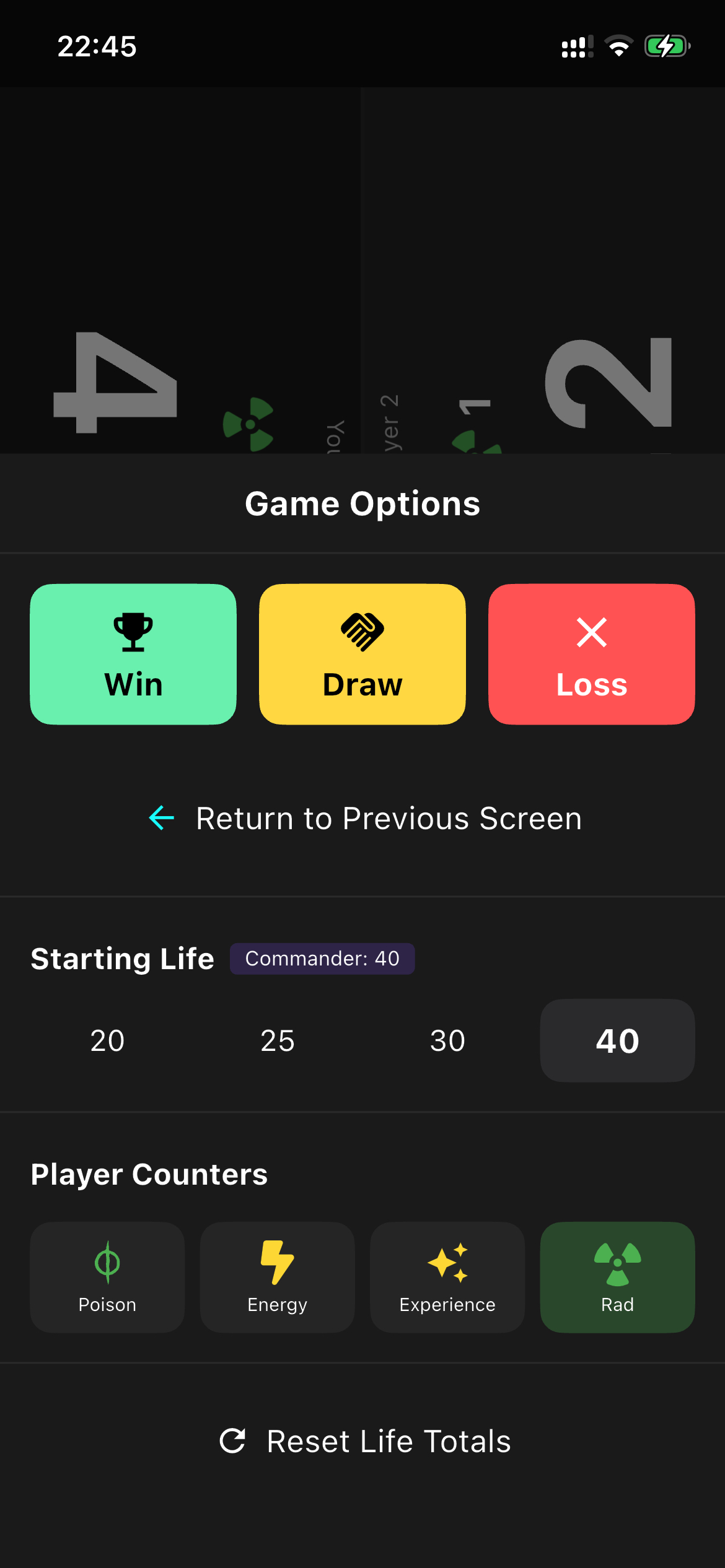Toggle Rad counters off for players
Viewport: 725px width, 1568px height.
[x=617, y=1277]
